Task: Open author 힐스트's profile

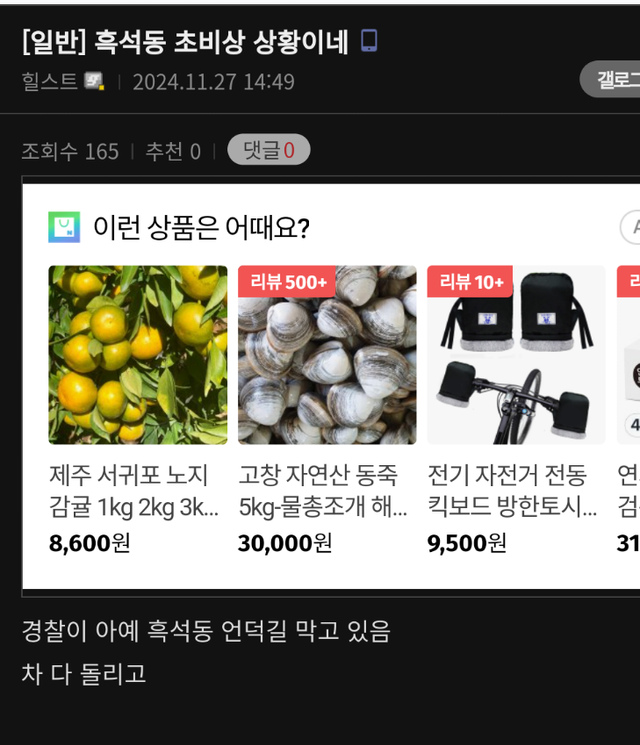Action: click(x=50, y=81)
